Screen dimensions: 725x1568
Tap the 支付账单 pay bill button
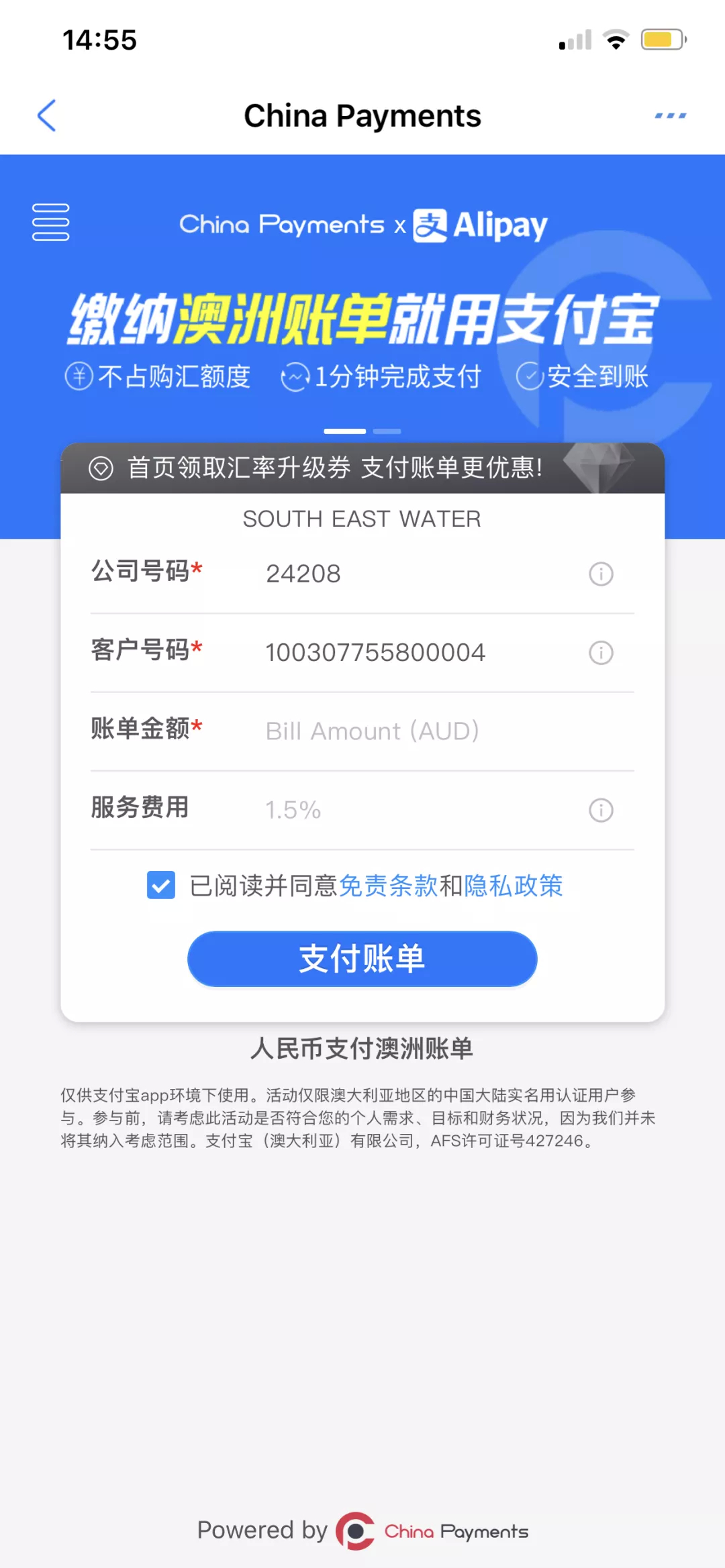coord(362,958)
